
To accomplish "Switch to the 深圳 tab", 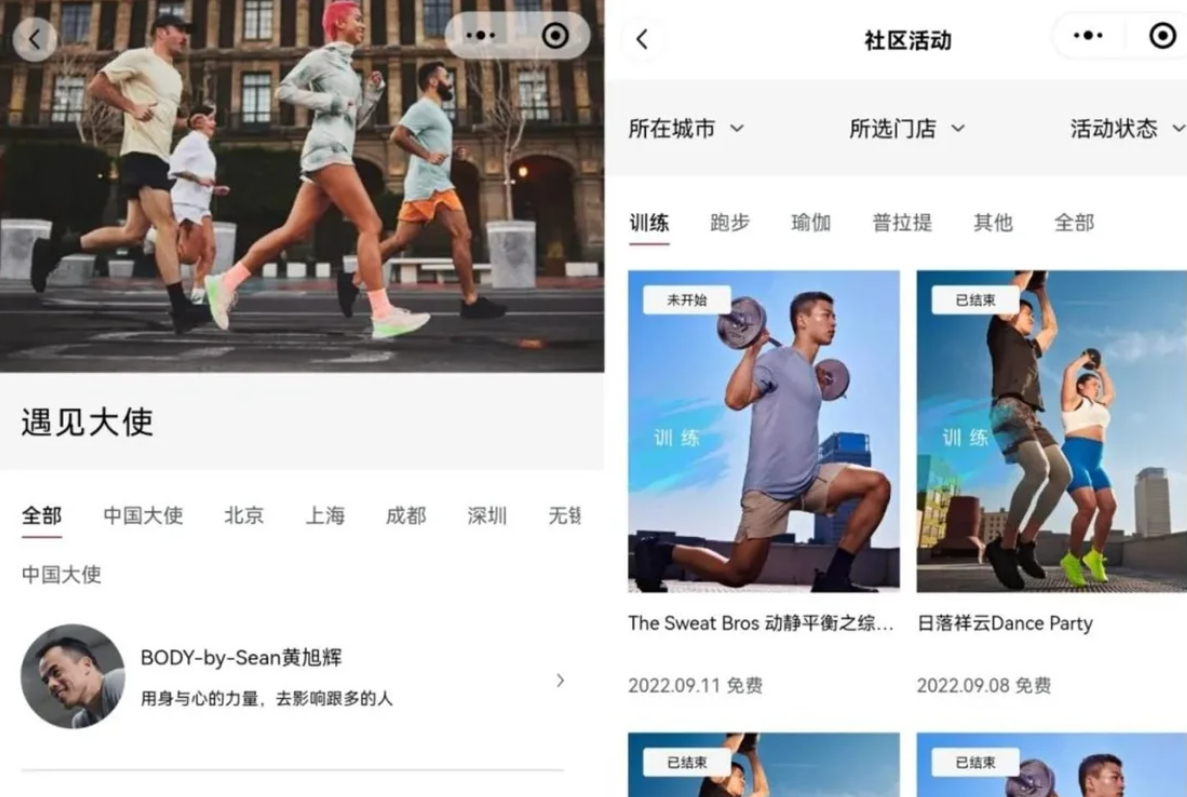I will pos(486,516).
